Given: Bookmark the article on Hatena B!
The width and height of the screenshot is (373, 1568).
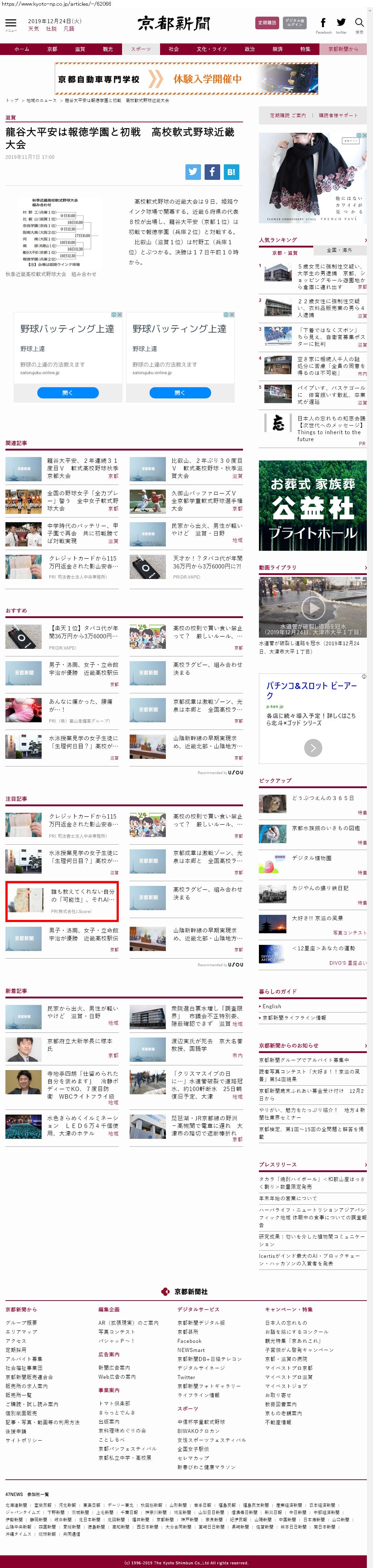Looking at the screenshot, I should coord(231,172).
